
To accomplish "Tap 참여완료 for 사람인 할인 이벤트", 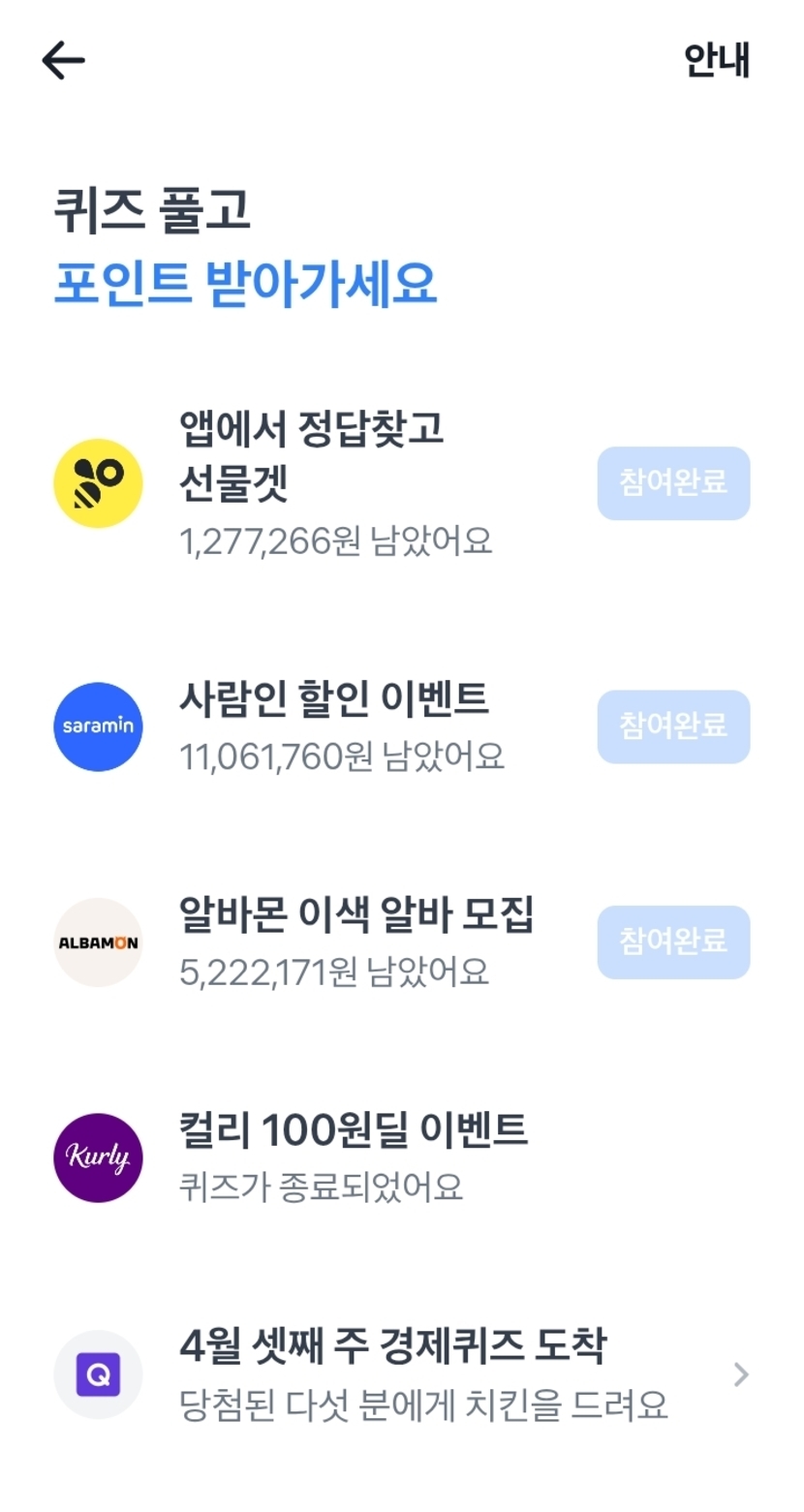I will 673,726.
